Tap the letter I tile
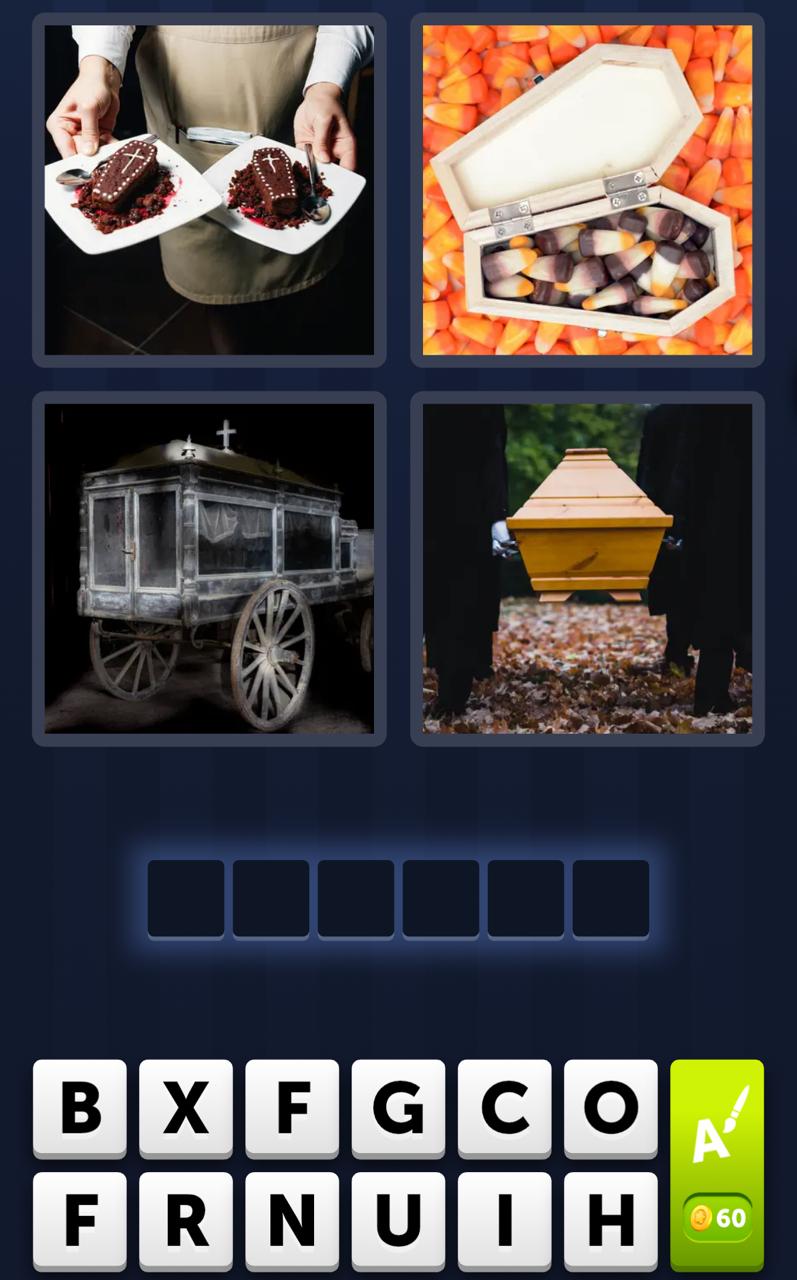The height and width of the screenshot is (1280, 797). pos(504,1220)
